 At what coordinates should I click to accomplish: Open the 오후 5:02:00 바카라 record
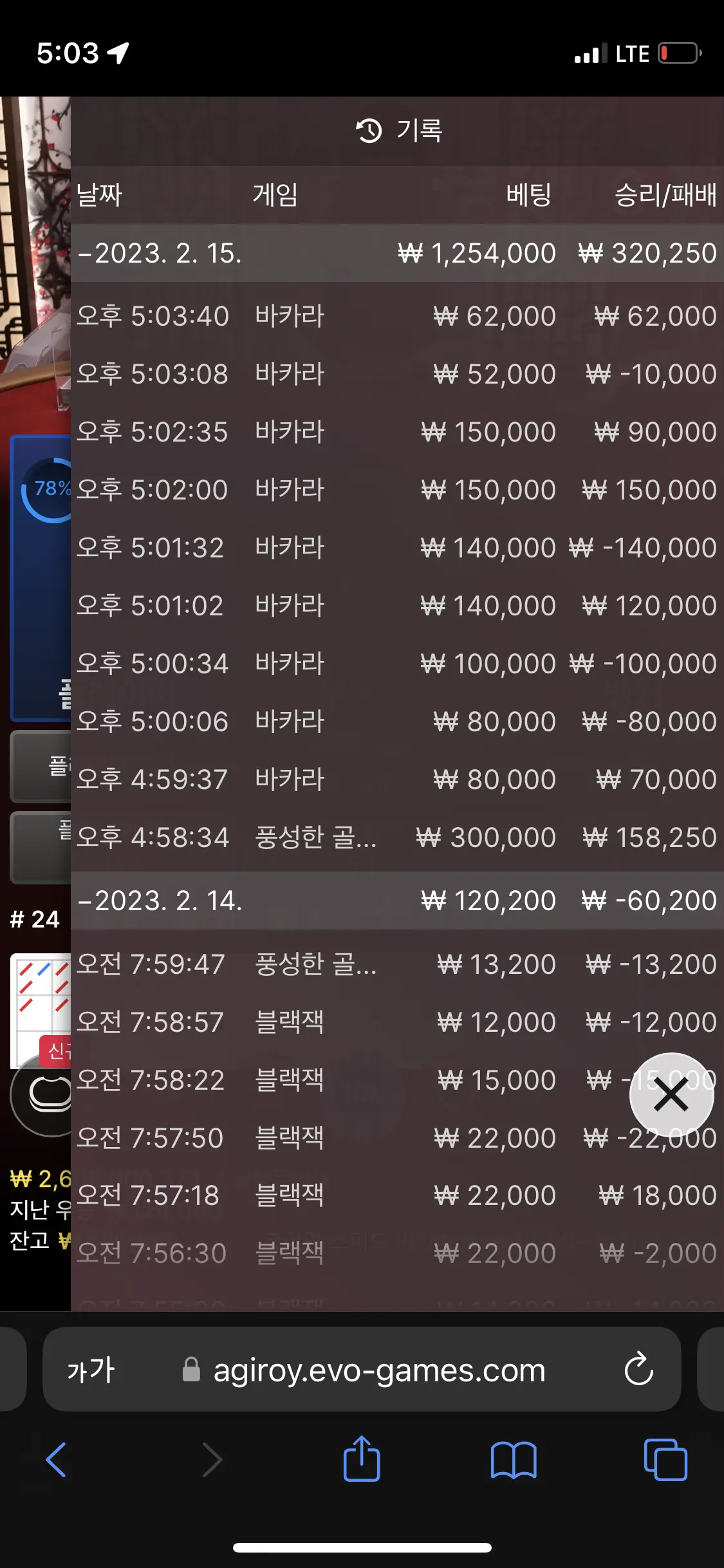point(397,490)
